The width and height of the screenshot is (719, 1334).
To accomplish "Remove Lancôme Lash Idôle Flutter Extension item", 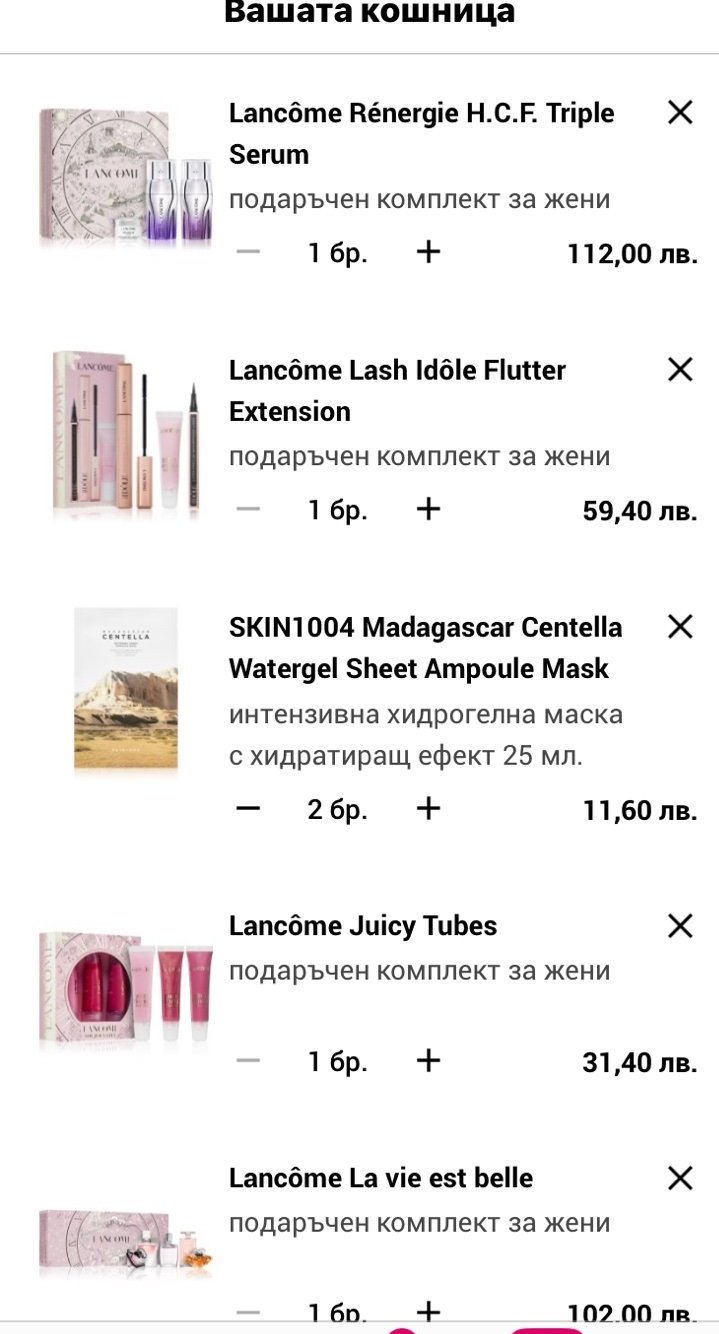I will [680, 369].
